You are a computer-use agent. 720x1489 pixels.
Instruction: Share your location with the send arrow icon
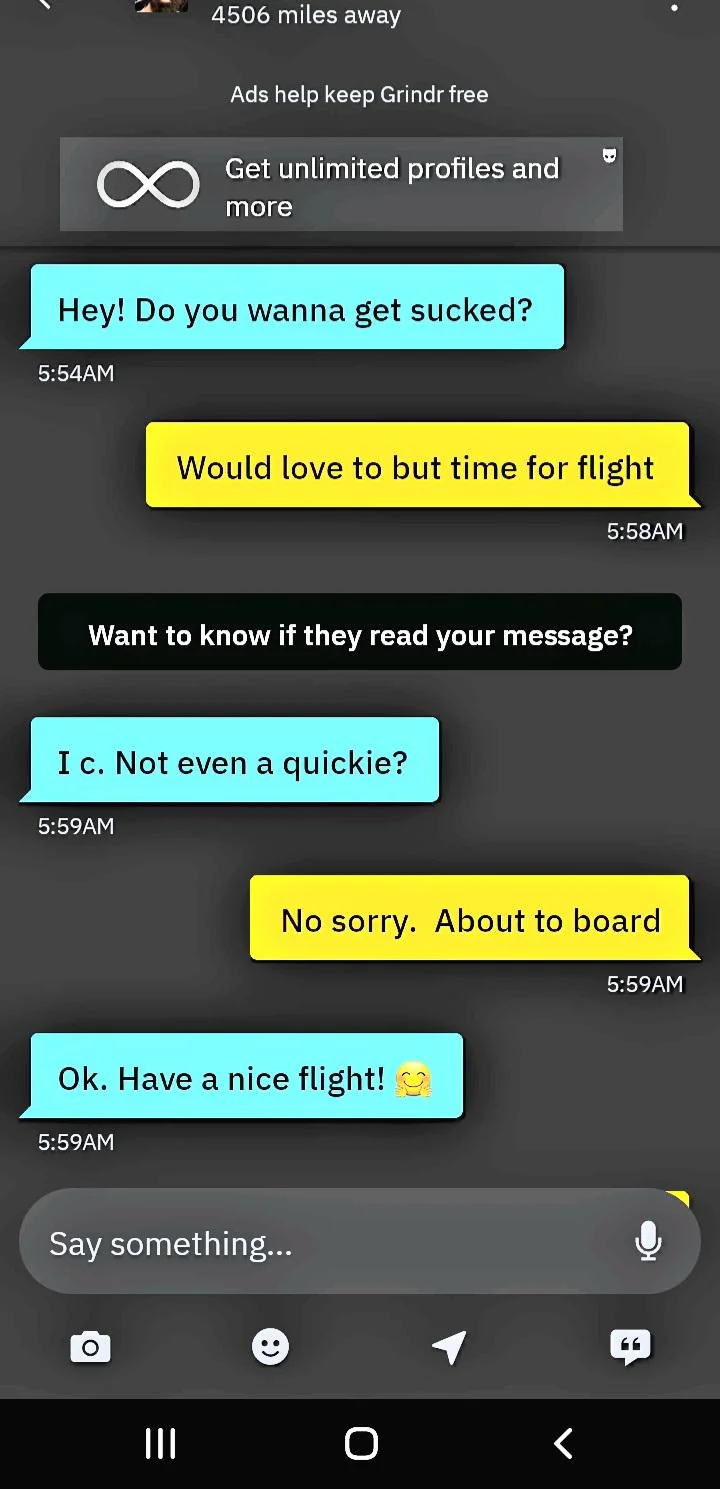tap(449, 1347)
